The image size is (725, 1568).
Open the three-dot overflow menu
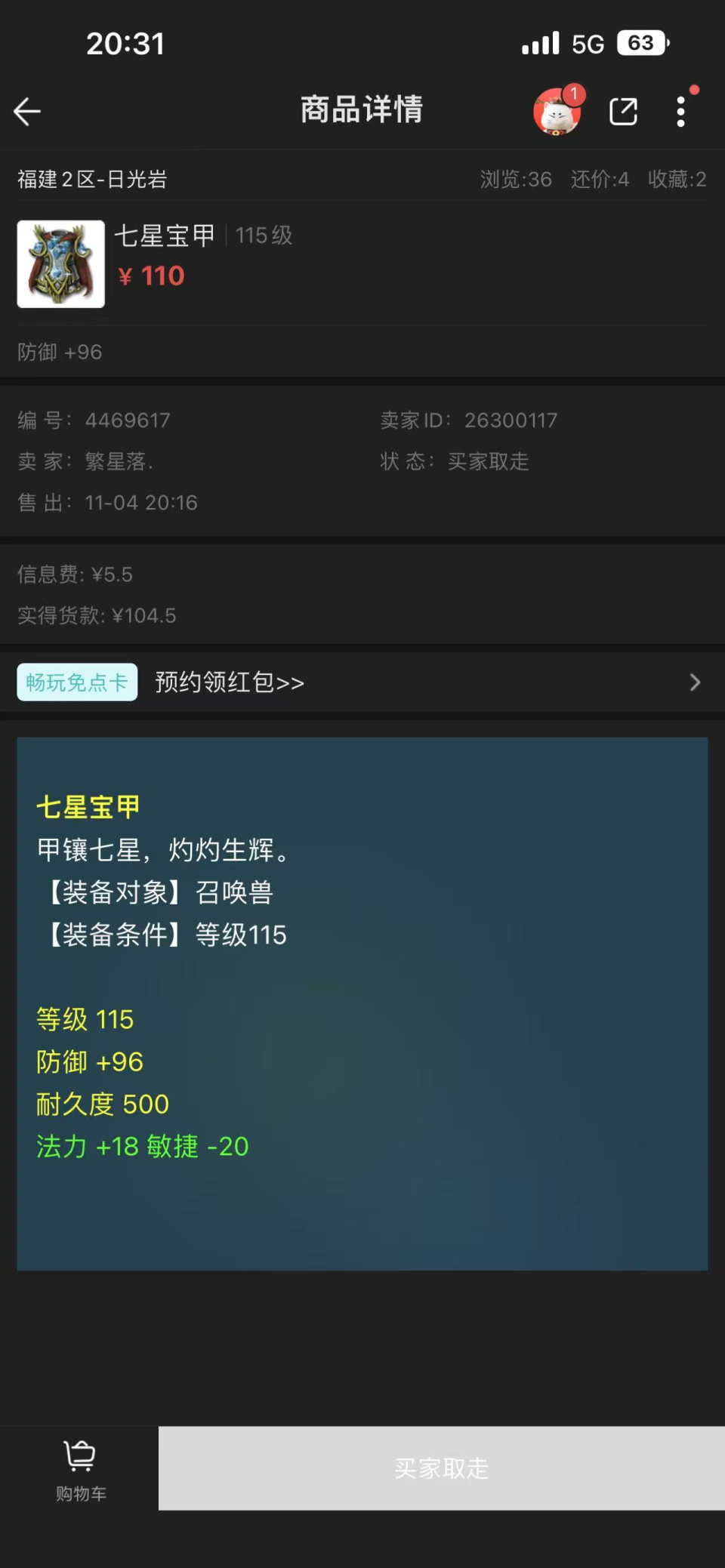coord(680,112)
